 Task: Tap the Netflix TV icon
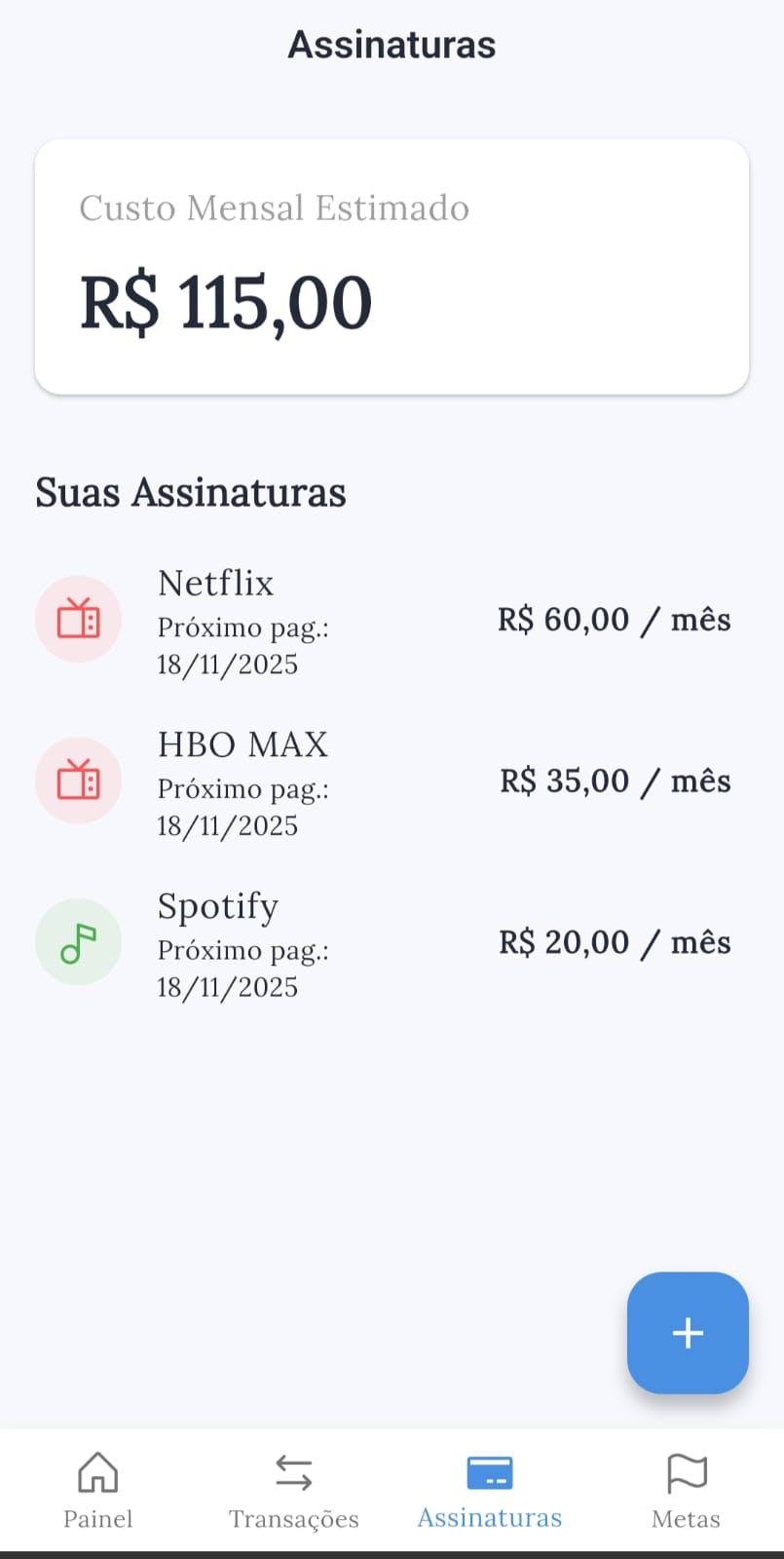tap(78, 619)
